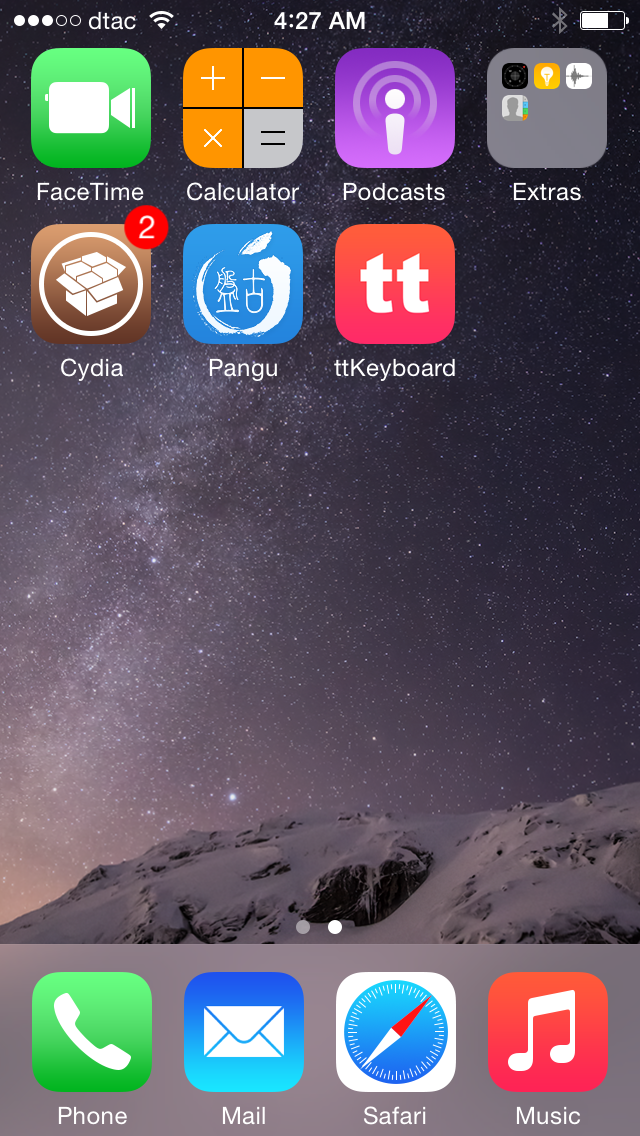Open the Music app

(x=548, y=1032)
